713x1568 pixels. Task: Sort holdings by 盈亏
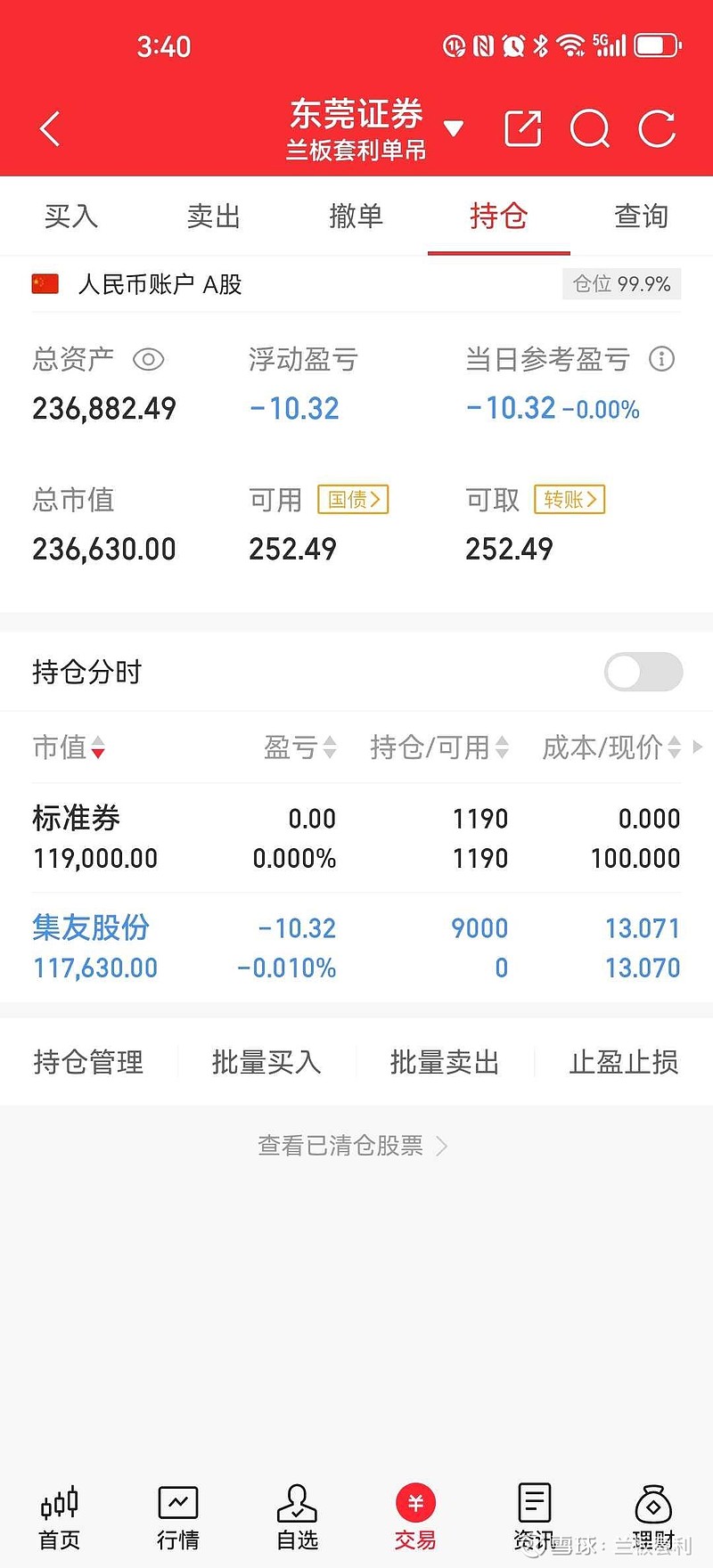pyautogui.click(x=300, y=747)
